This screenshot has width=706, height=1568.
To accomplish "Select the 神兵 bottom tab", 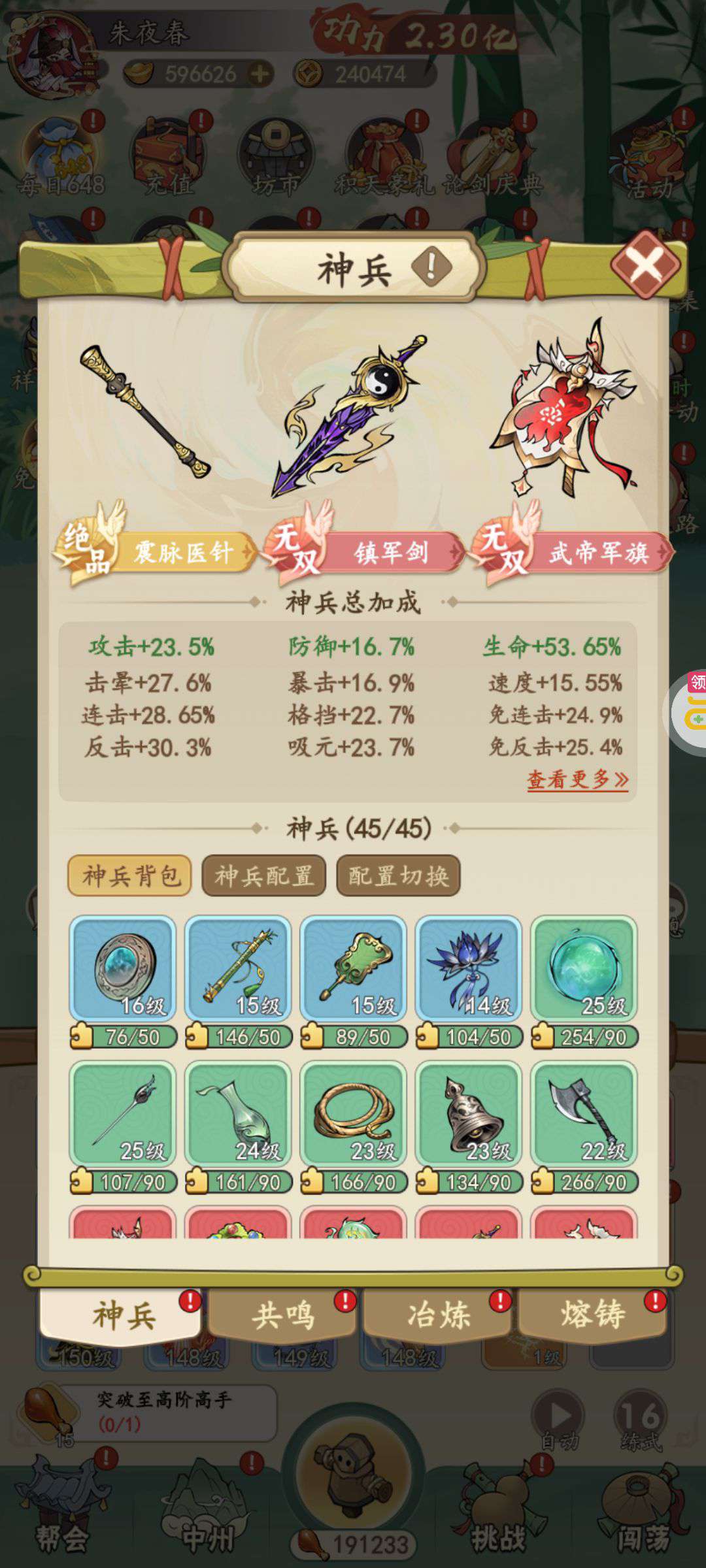I will (x=122, y=1316).
